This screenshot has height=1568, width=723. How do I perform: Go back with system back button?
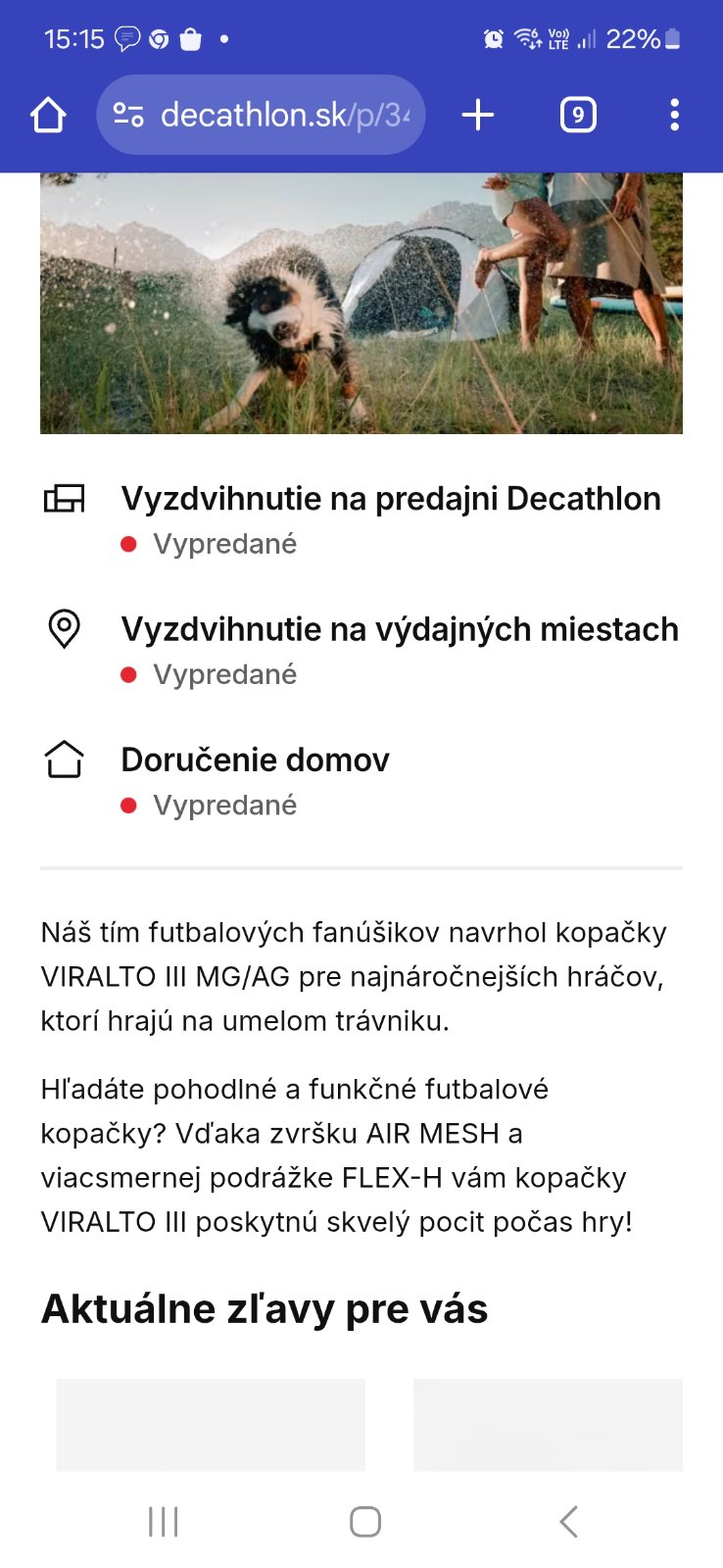click(568, 1522)
